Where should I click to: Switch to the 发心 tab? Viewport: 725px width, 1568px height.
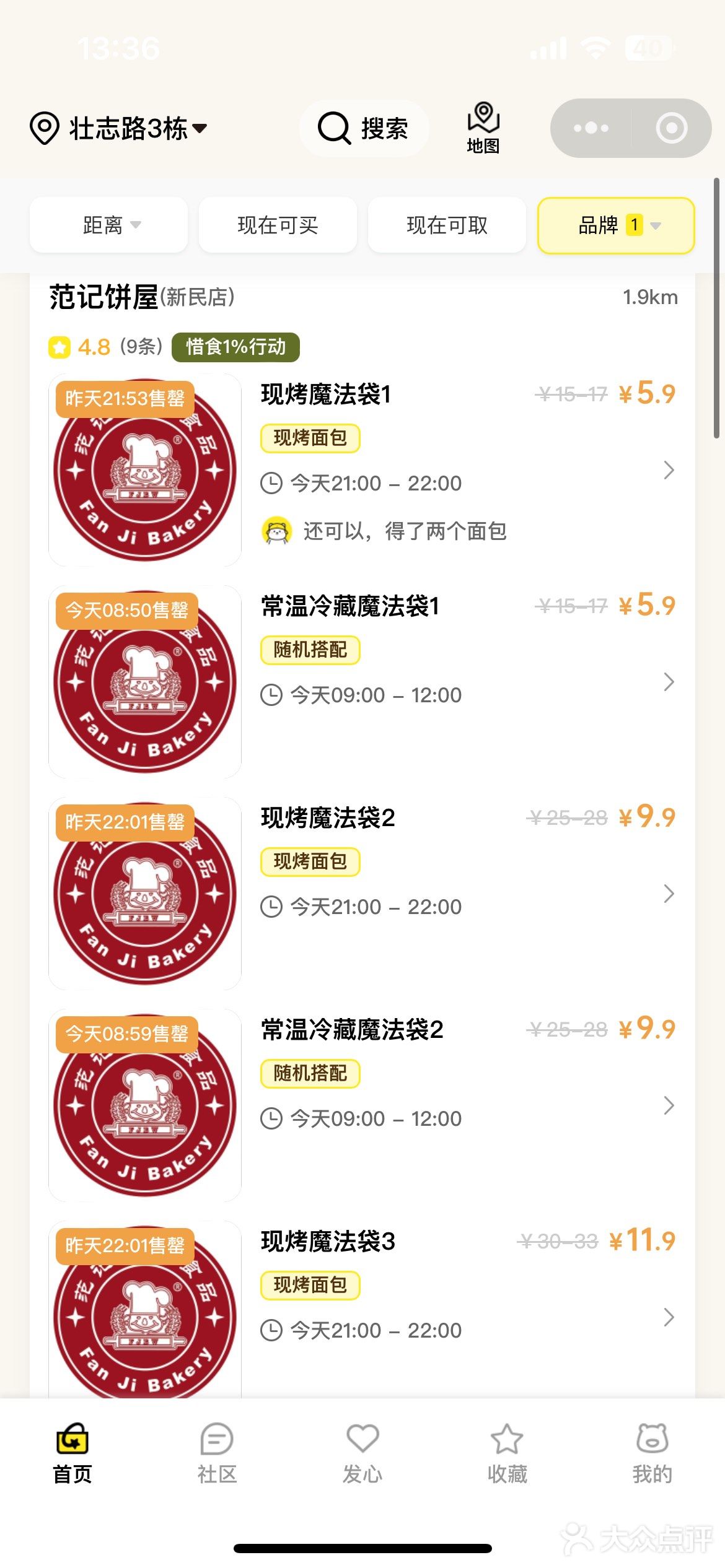click(362, 1453)
